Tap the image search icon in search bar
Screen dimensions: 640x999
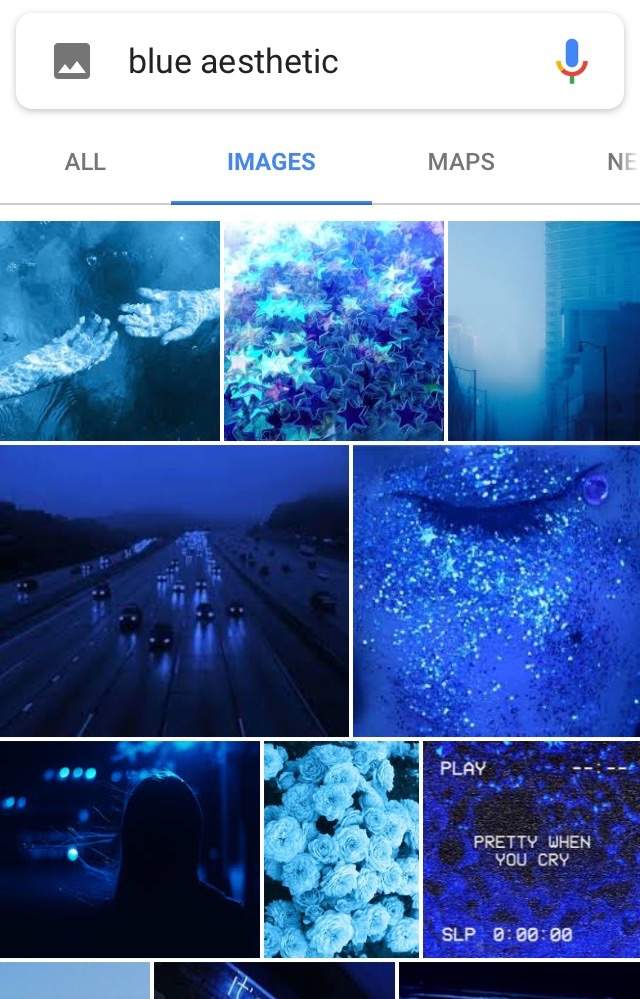pos(72,62)
